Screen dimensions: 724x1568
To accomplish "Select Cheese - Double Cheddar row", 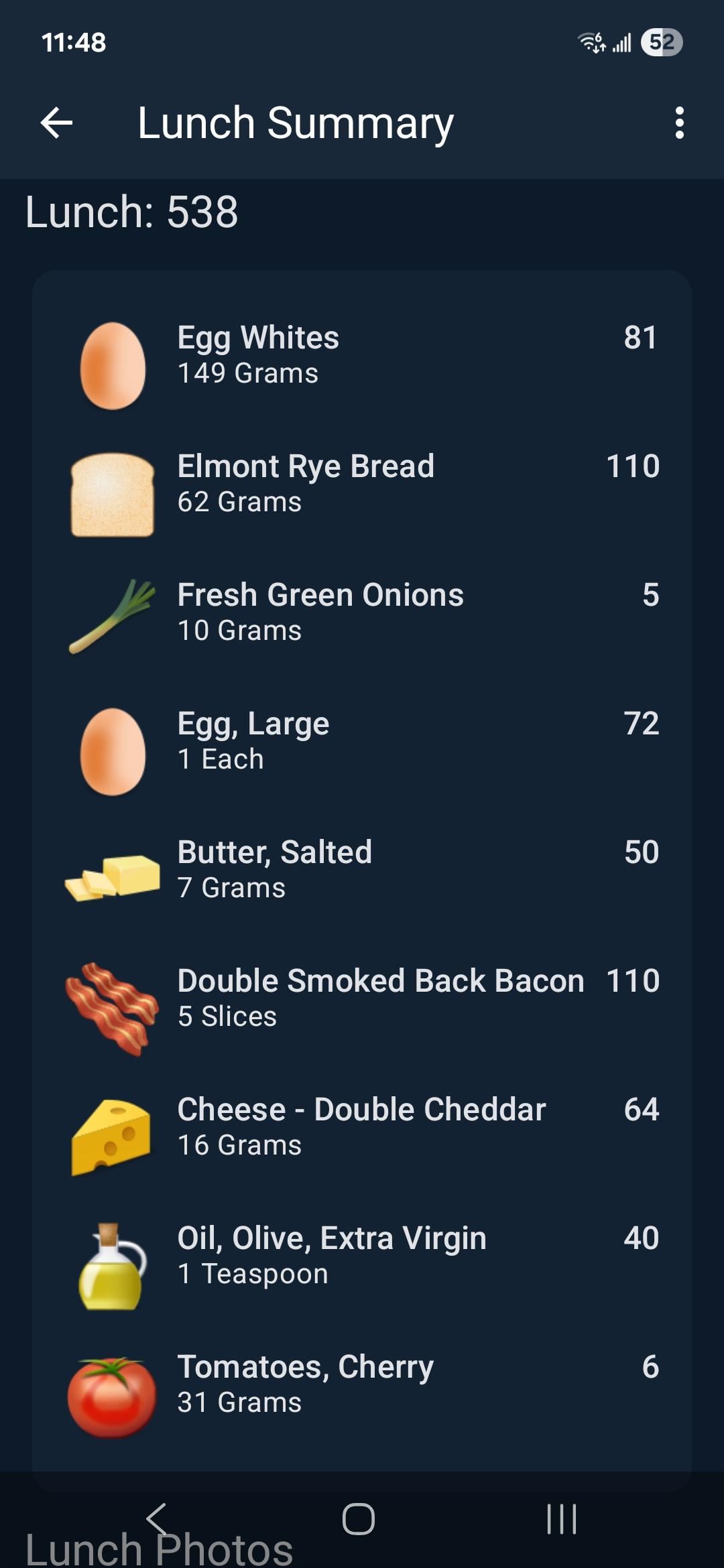I will point(362,1127).
